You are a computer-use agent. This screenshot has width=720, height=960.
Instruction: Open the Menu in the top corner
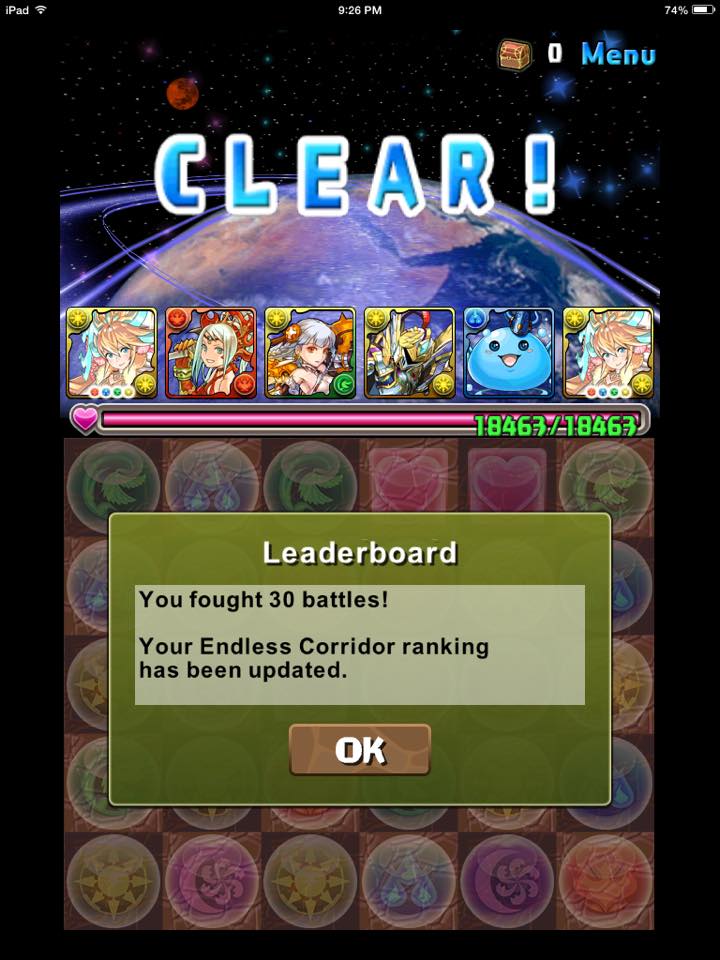pos(617,54)
